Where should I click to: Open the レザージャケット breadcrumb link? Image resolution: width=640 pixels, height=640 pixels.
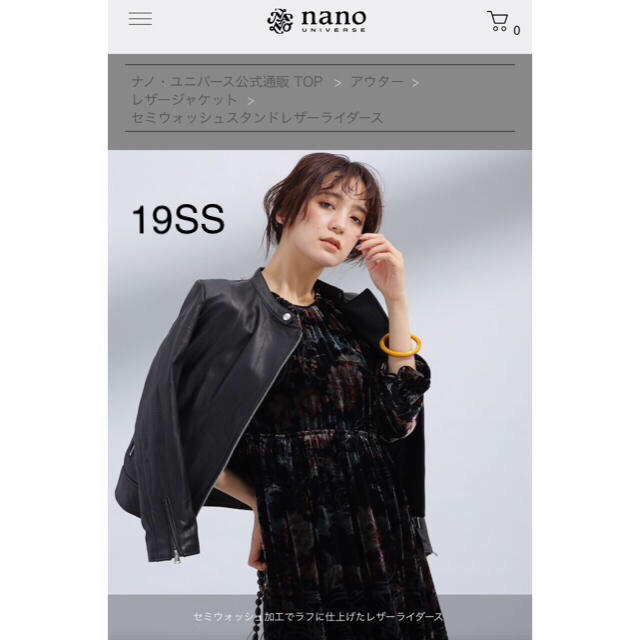click(184, 100)
